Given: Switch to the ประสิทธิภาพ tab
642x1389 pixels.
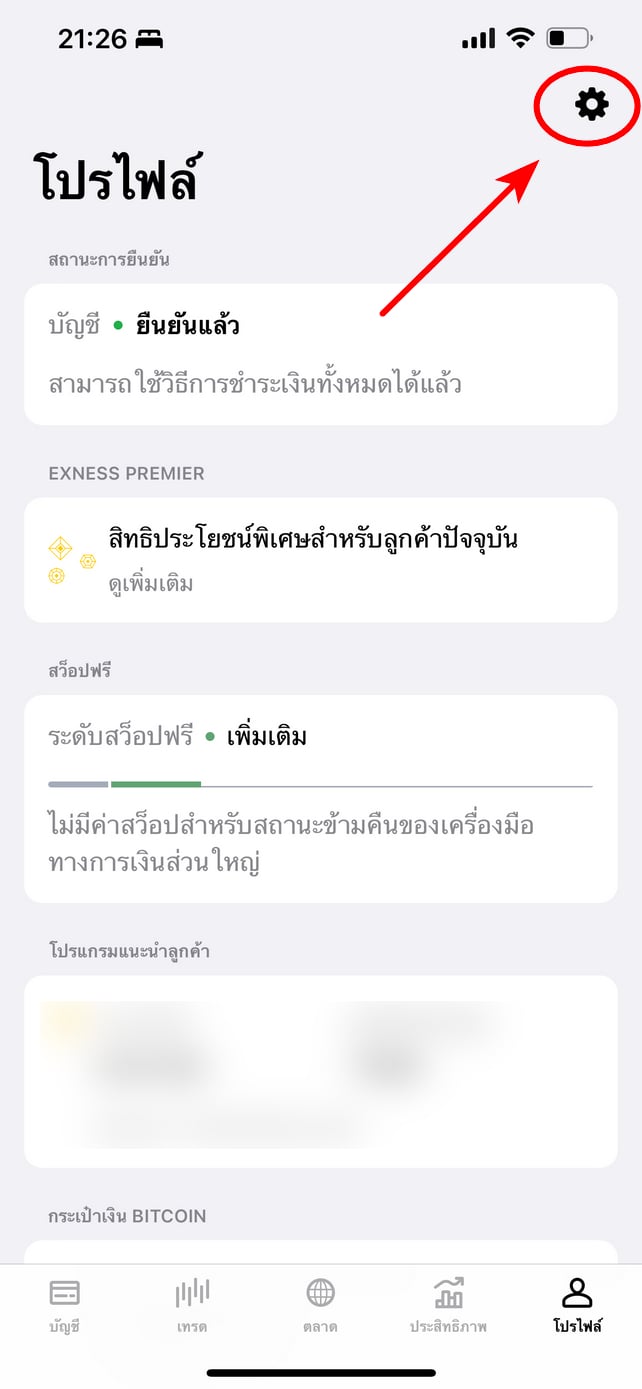Looking at the screenshot, I should 448,1307.
